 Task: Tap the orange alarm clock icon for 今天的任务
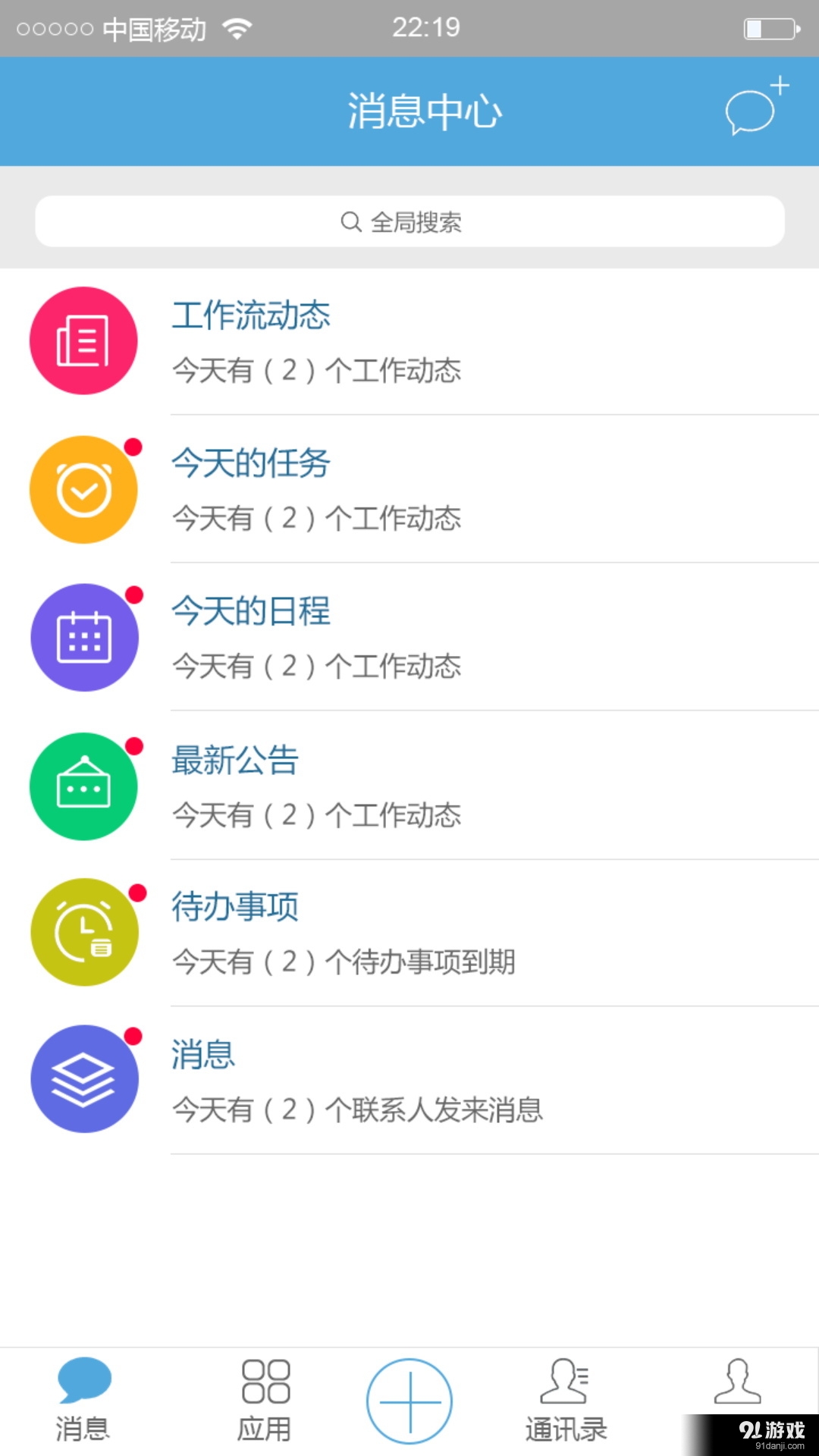[x=84, y=489]
